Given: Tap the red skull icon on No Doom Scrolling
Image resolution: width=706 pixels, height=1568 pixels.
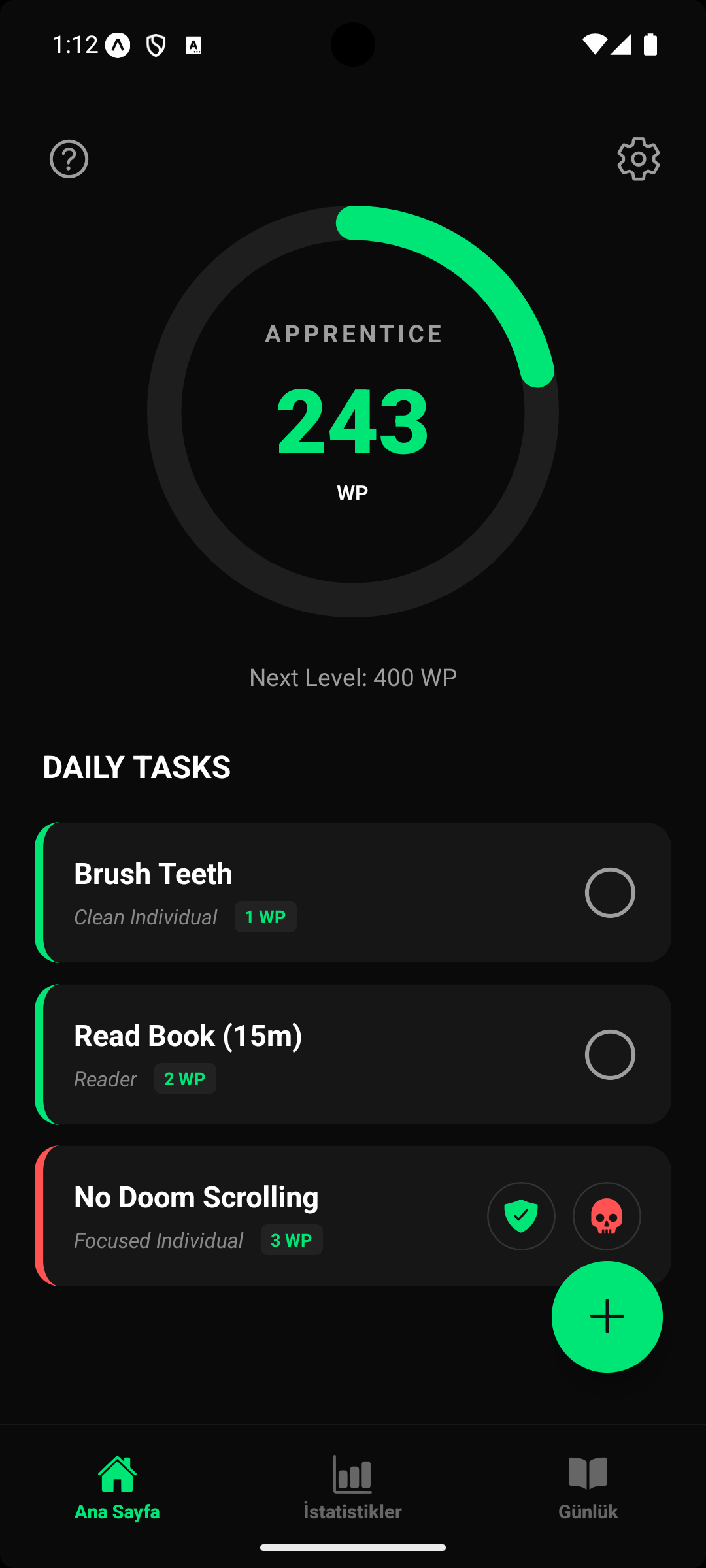Looking at the screenshot, I should click(x=607, y=1215).
